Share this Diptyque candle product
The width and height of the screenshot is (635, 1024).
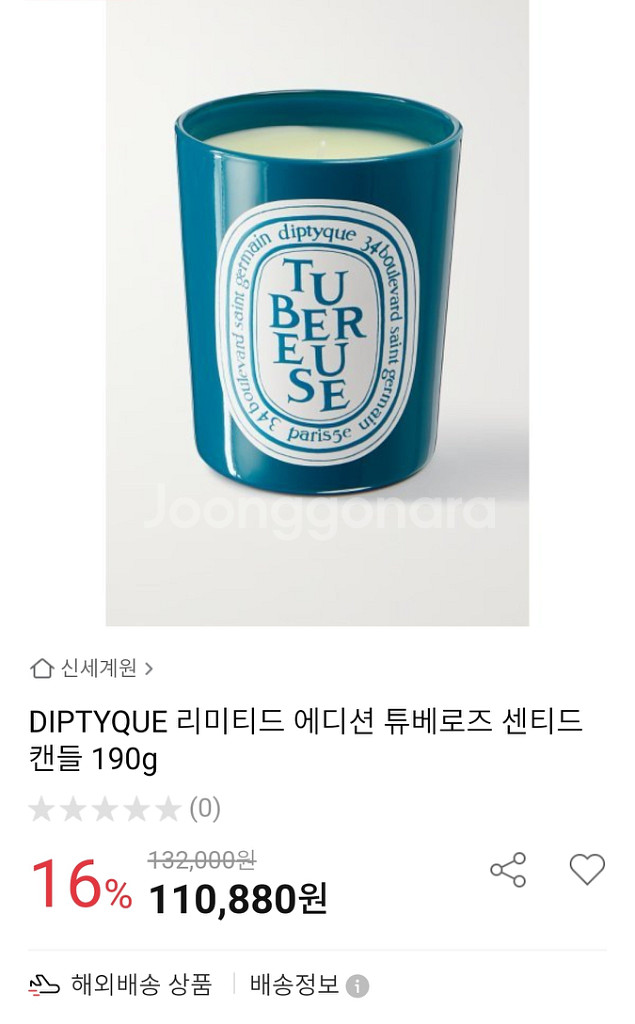coord(508,869)
